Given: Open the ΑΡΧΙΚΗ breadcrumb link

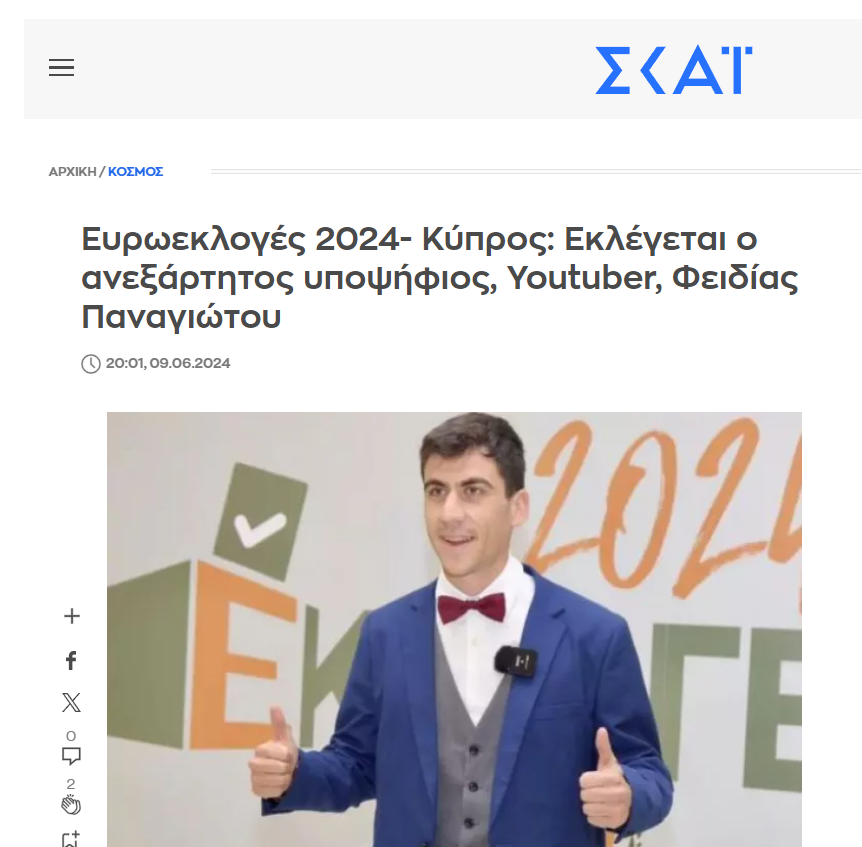Looking at the screenshot, I should pos(71,172).
